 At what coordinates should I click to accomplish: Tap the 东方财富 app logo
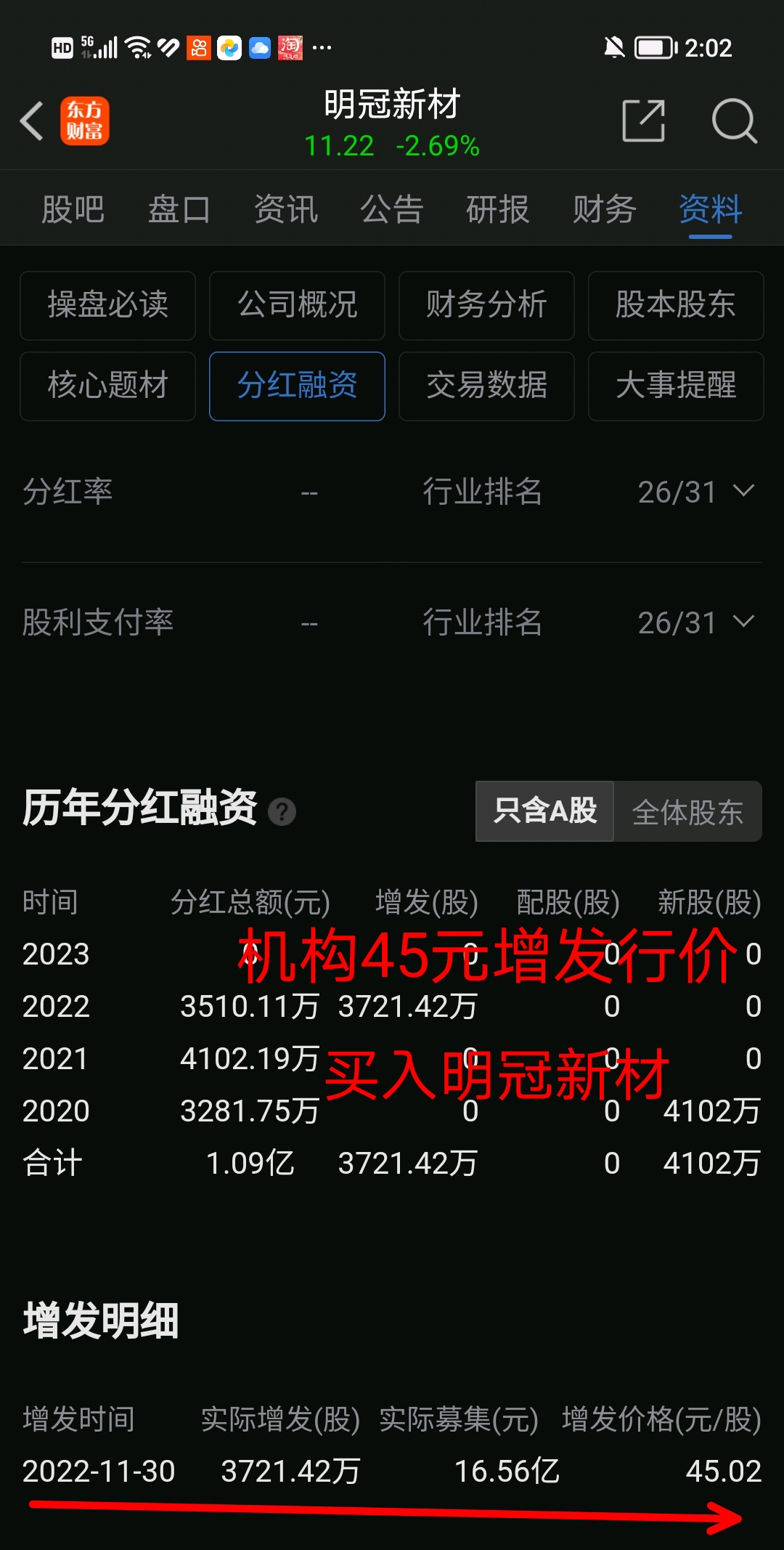click(x=85, y=121)
